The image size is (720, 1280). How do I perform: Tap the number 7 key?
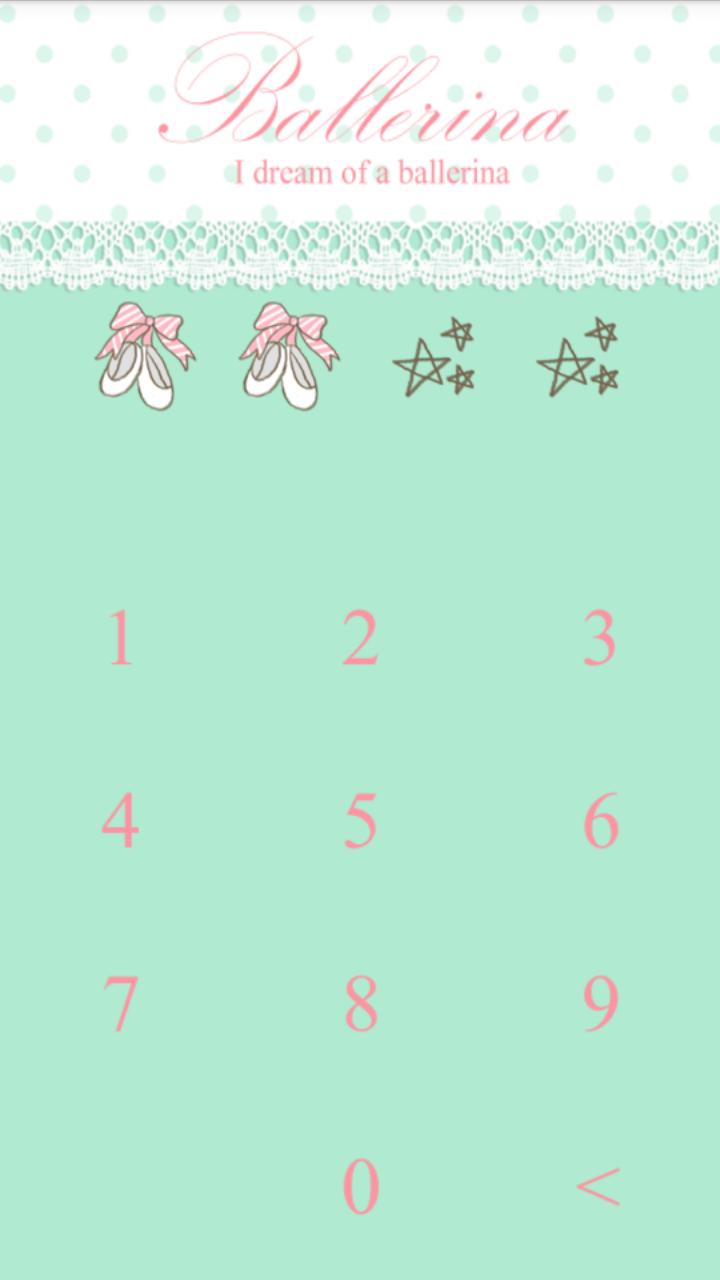pos(120,1002)
